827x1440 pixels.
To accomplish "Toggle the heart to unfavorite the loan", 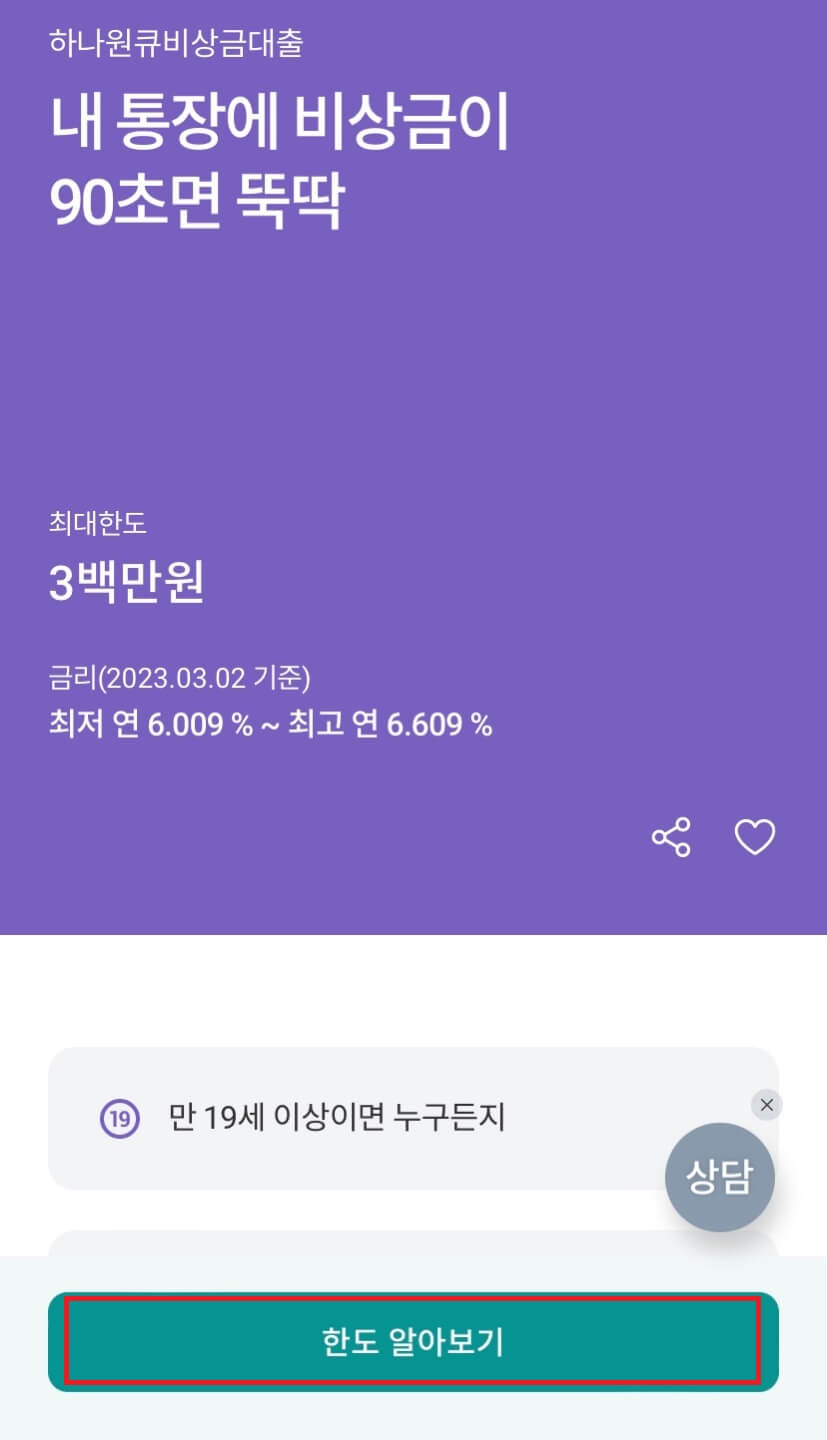I will pyautogui.click(x=755, y=838).
